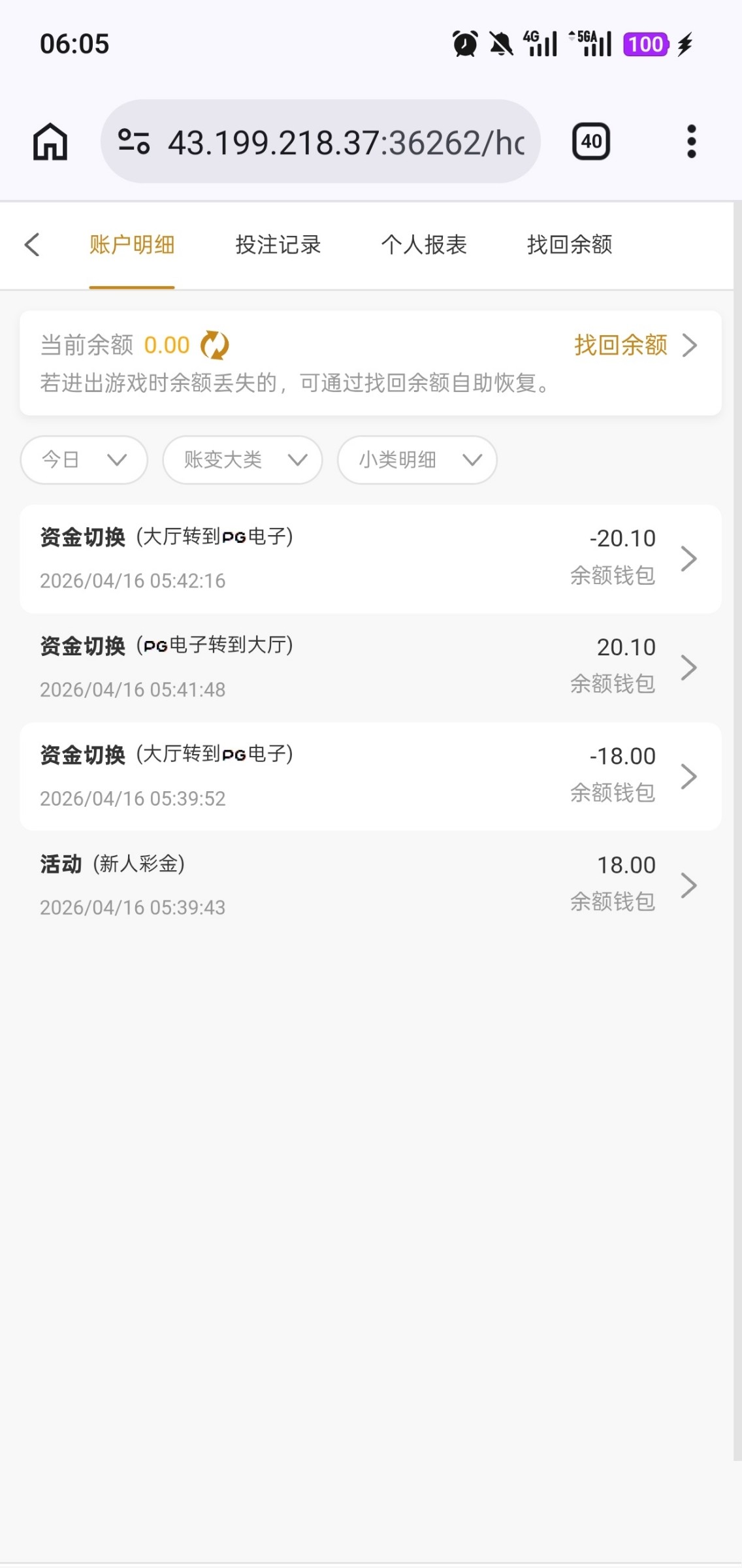Screen dimensions: 742x1568
Task: Open the -18.00 transfer record at 05:39:52
Action: pyautogui.click(x=370, y=776)
